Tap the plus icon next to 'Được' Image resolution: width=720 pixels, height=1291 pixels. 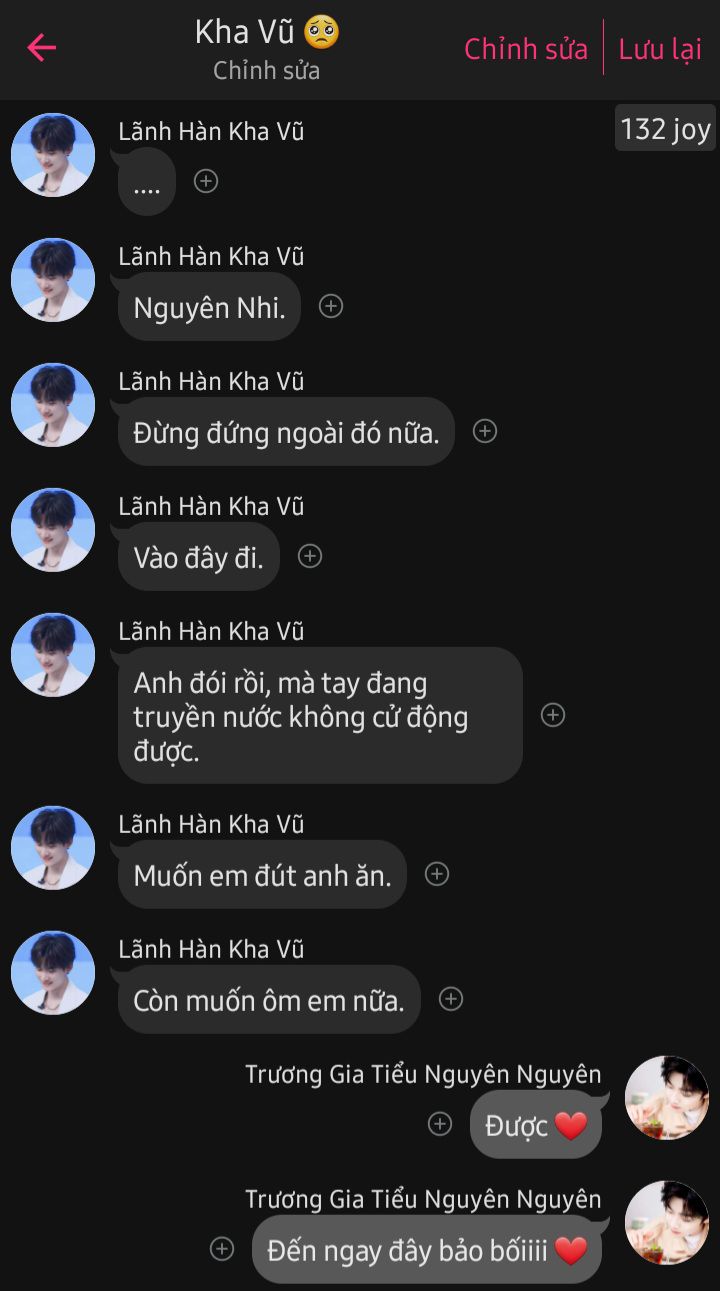[440, 1124]
